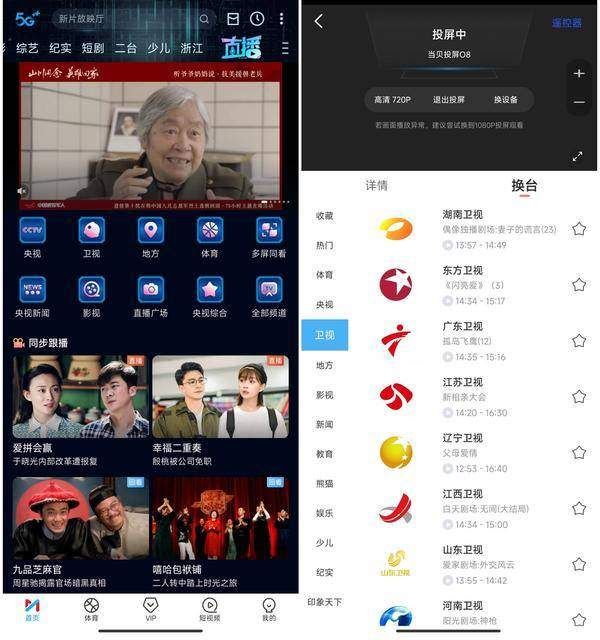600x640 pixels.
Task: Switch to the VIP bottom tab
Action: tap(151, 609)
